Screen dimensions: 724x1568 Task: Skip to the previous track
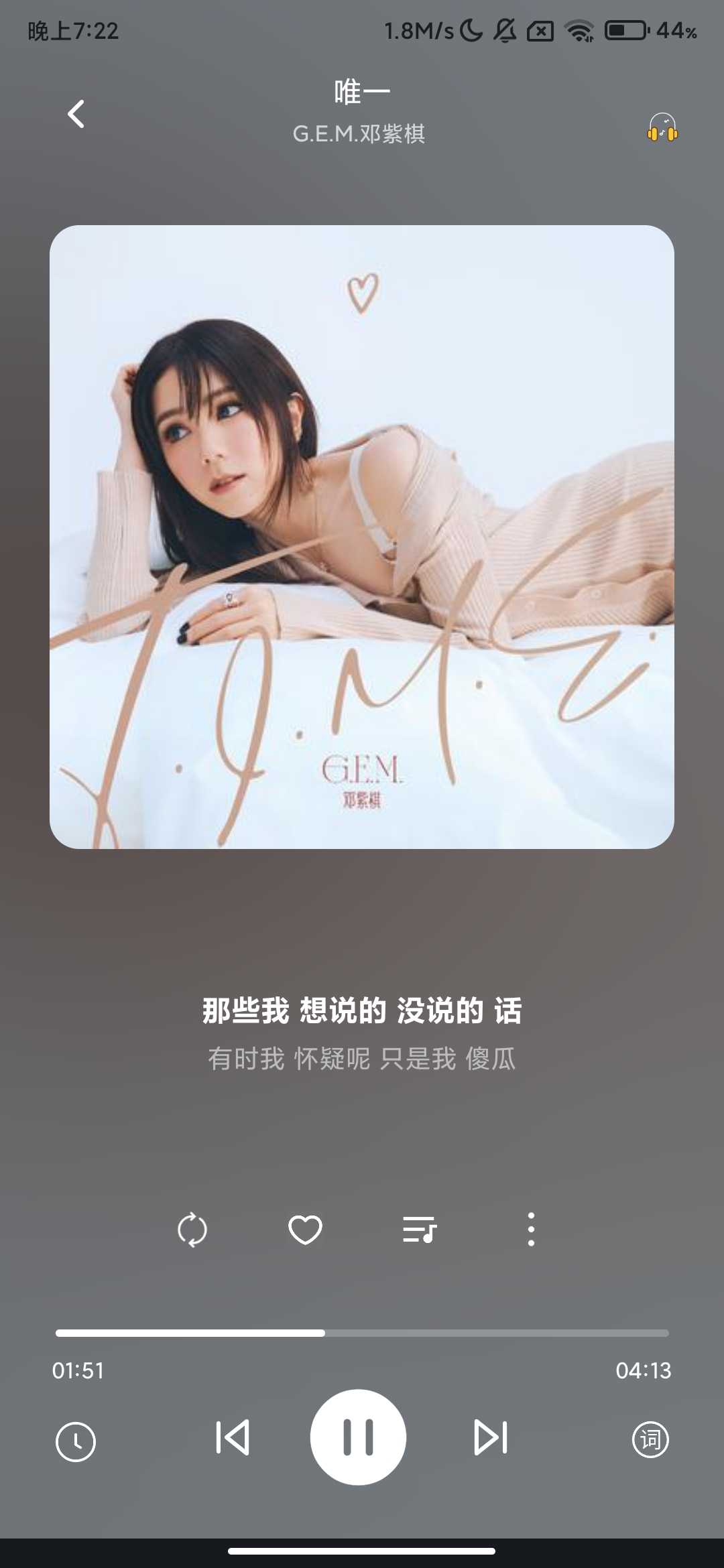tap(233, 1437)
